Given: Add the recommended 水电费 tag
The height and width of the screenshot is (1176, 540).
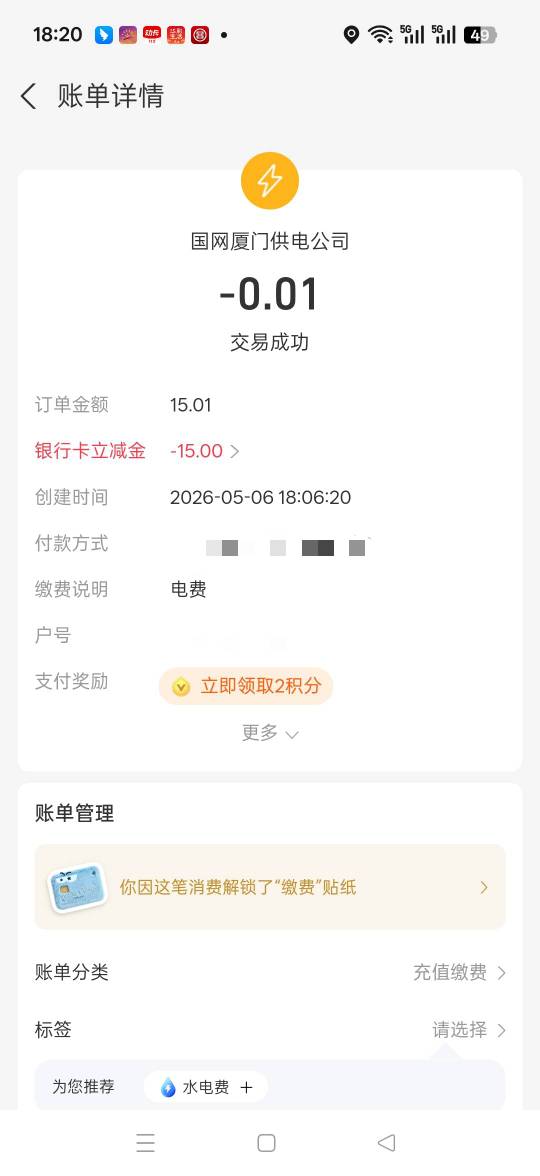Looking at the screenshot, I should coord(206,1087).
